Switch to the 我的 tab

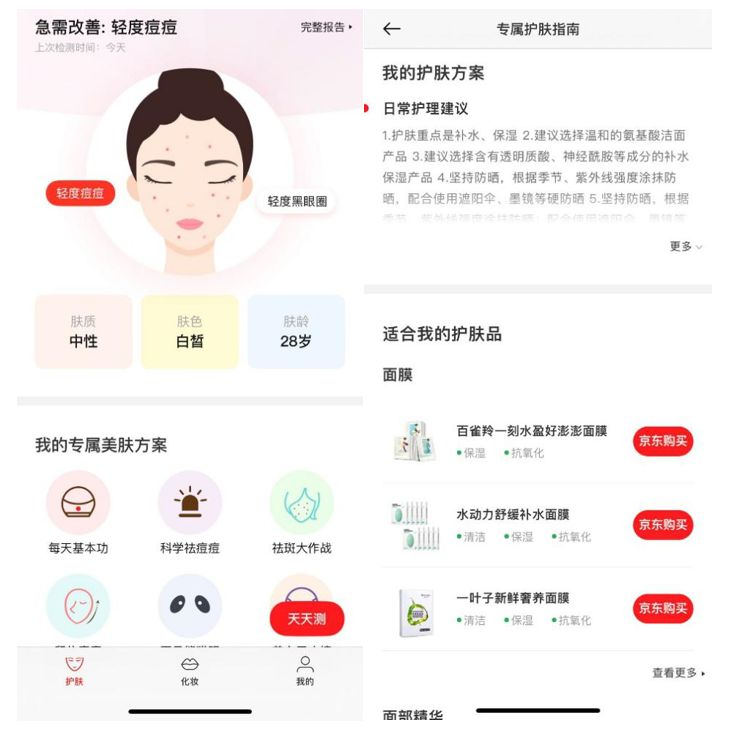click(x=304, y=670)
